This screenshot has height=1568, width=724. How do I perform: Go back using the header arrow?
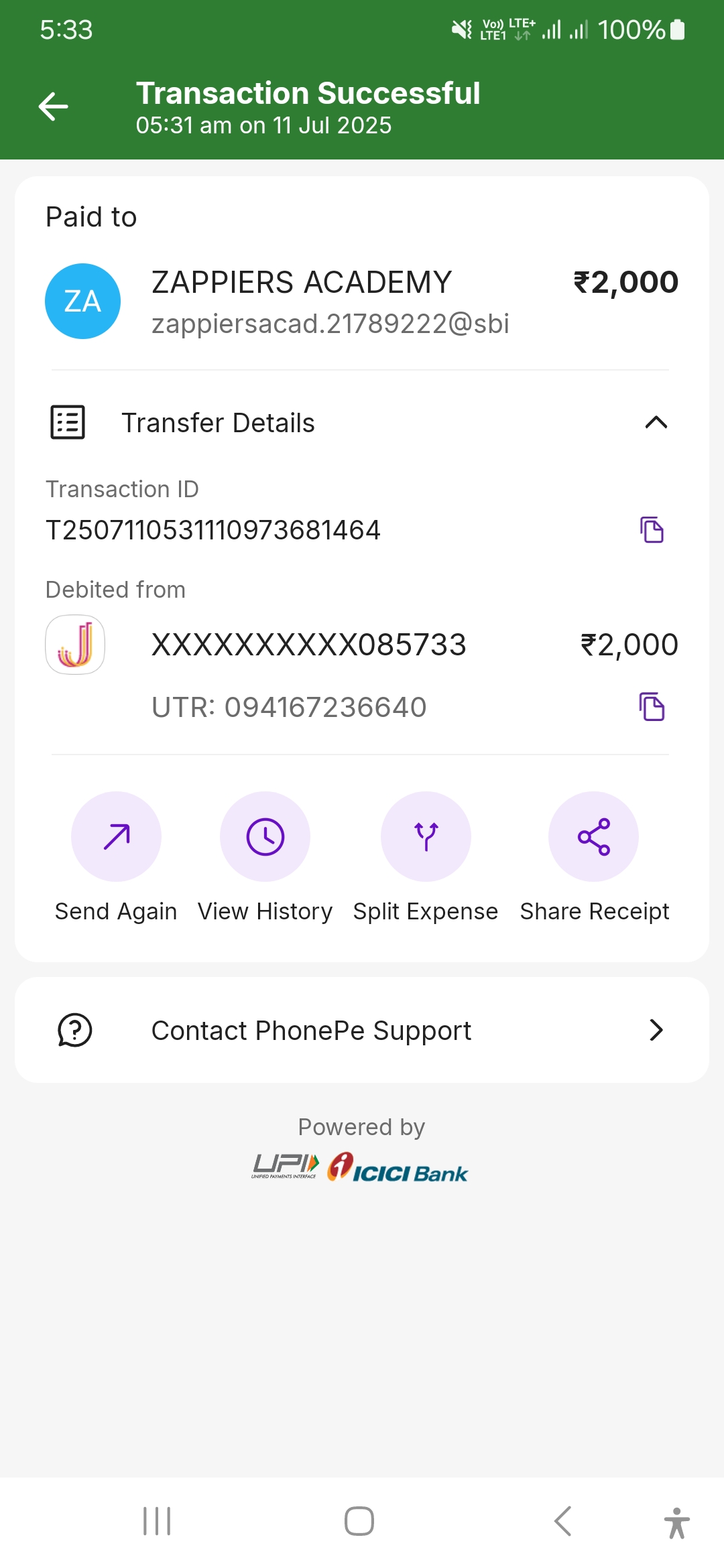[54, 107]
